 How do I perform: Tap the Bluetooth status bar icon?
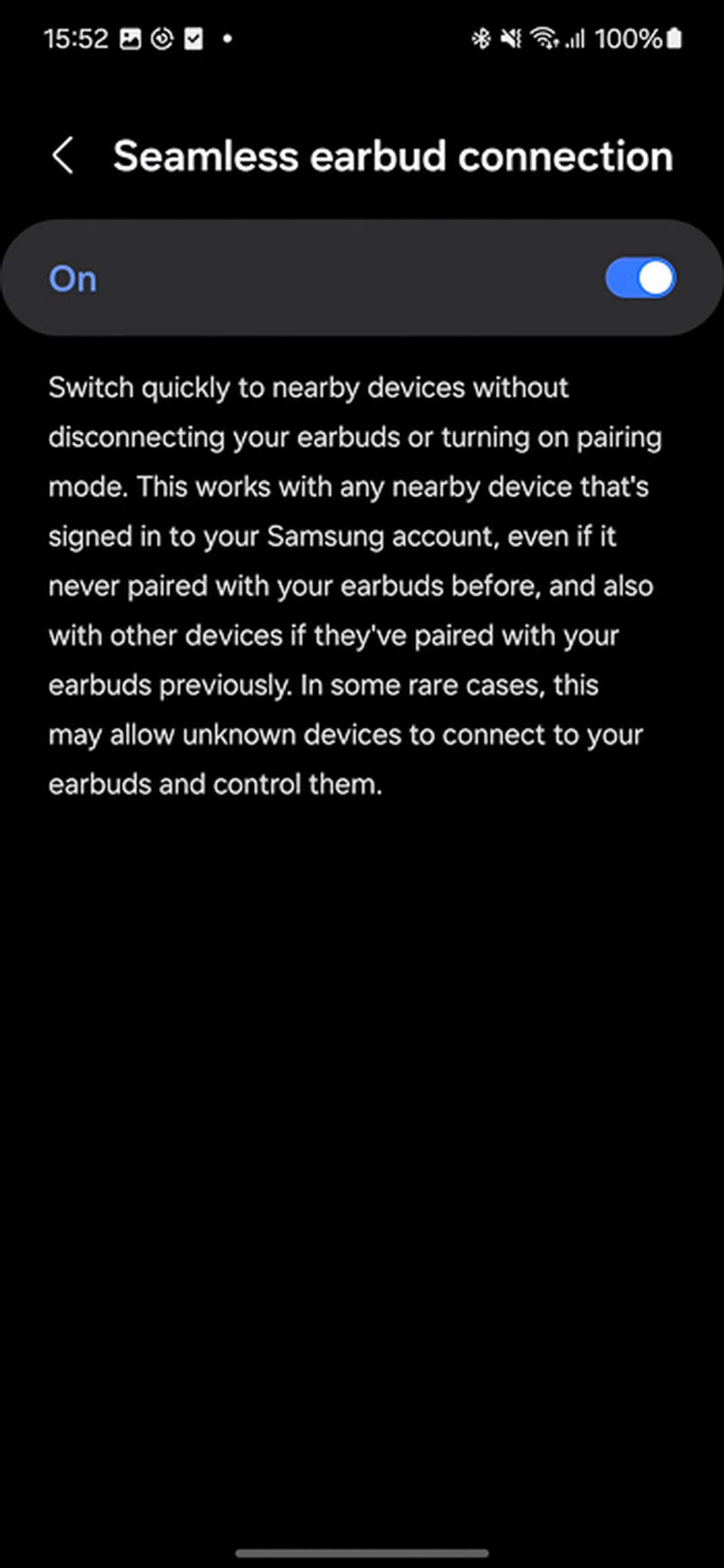pyautogui.click(x=480, y=38)
